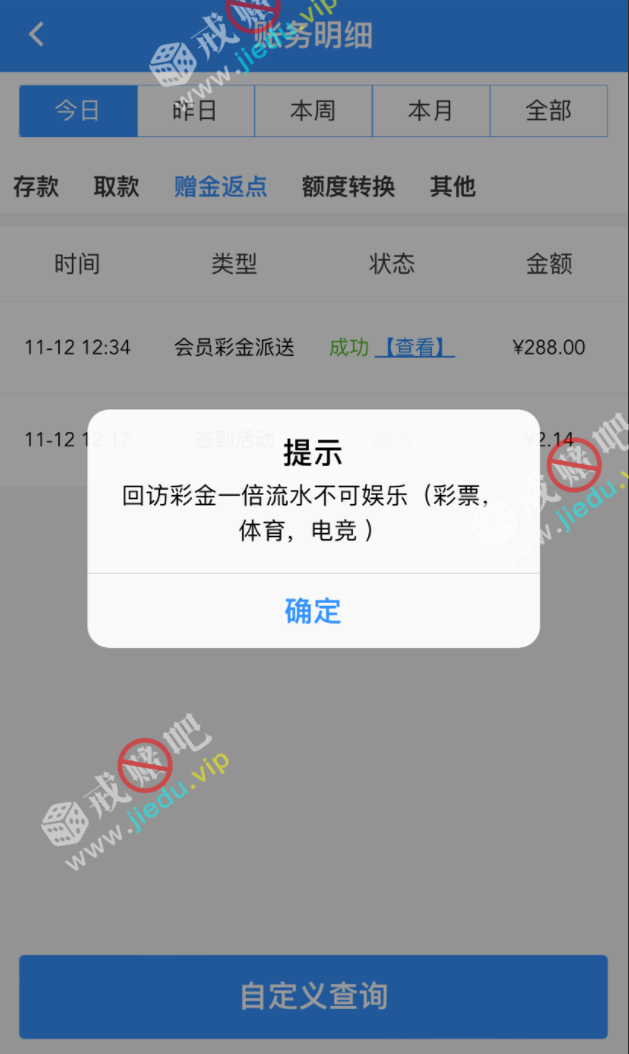
Task: Show records for 本周
Action: [313, 111]
